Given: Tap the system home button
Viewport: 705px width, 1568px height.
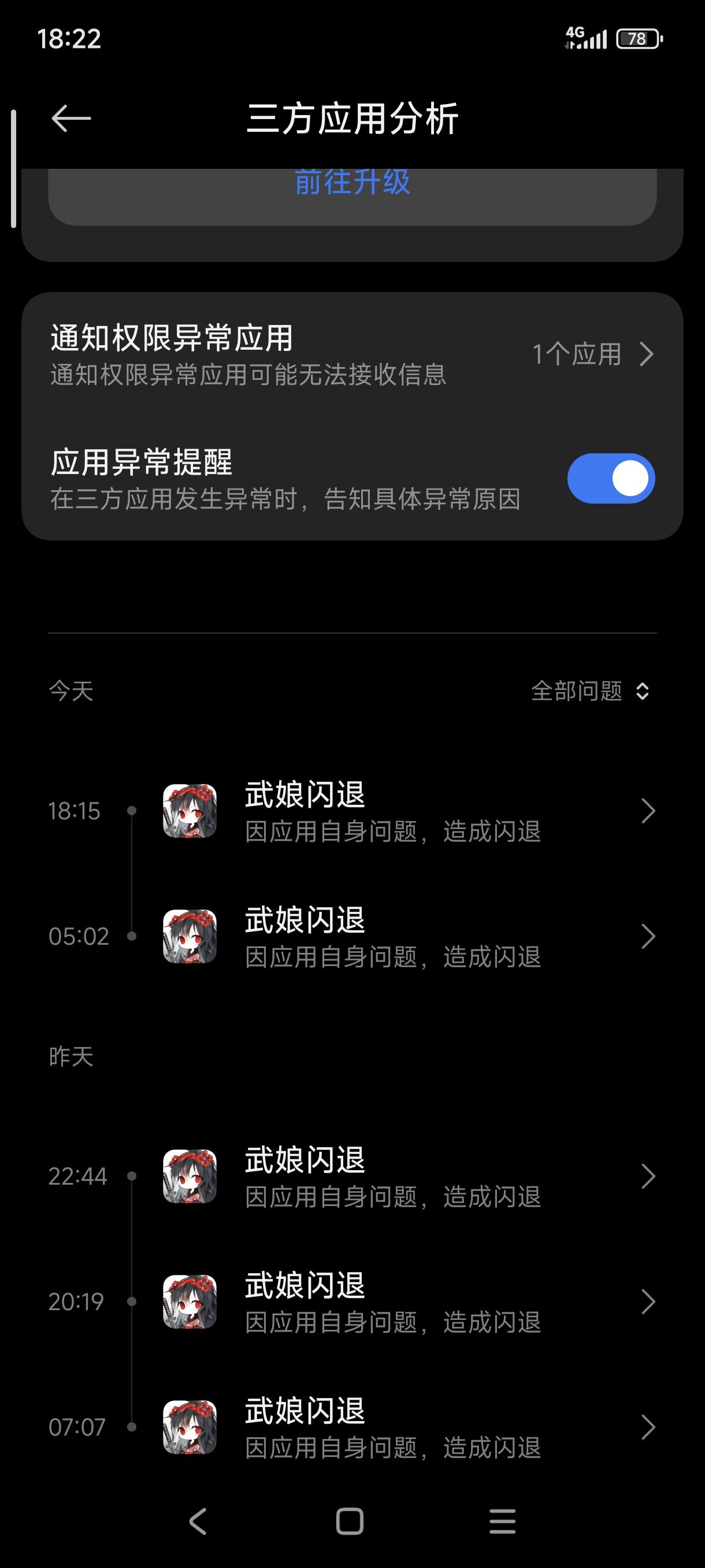Looking at the screenshot, I should click(x=350, y=1522).
